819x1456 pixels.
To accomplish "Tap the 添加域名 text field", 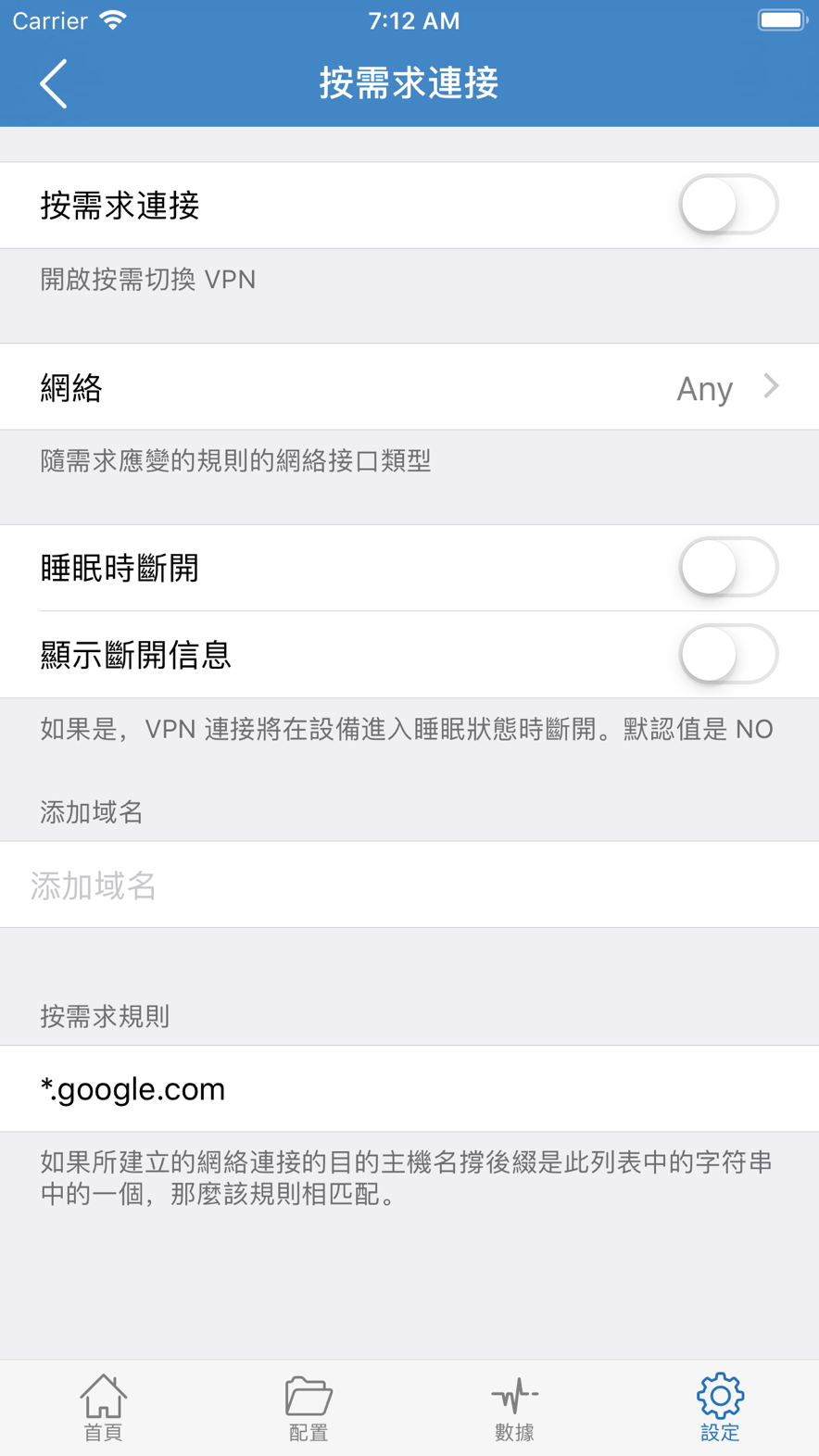I will click(x=409, y=885).
